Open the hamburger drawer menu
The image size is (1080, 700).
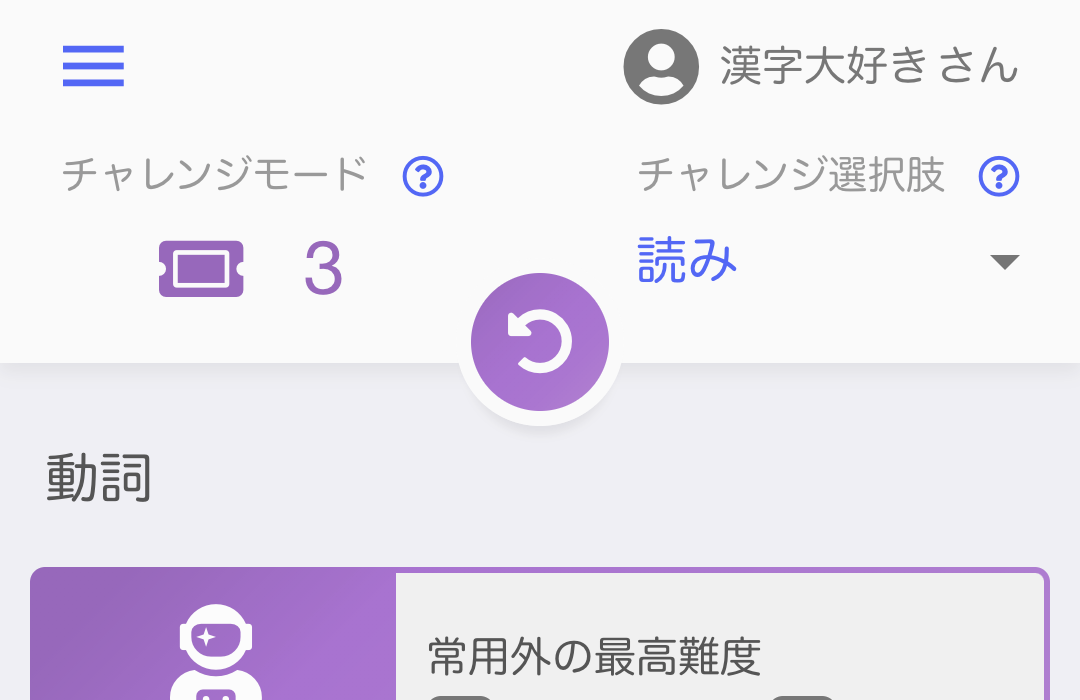[93, 66]
